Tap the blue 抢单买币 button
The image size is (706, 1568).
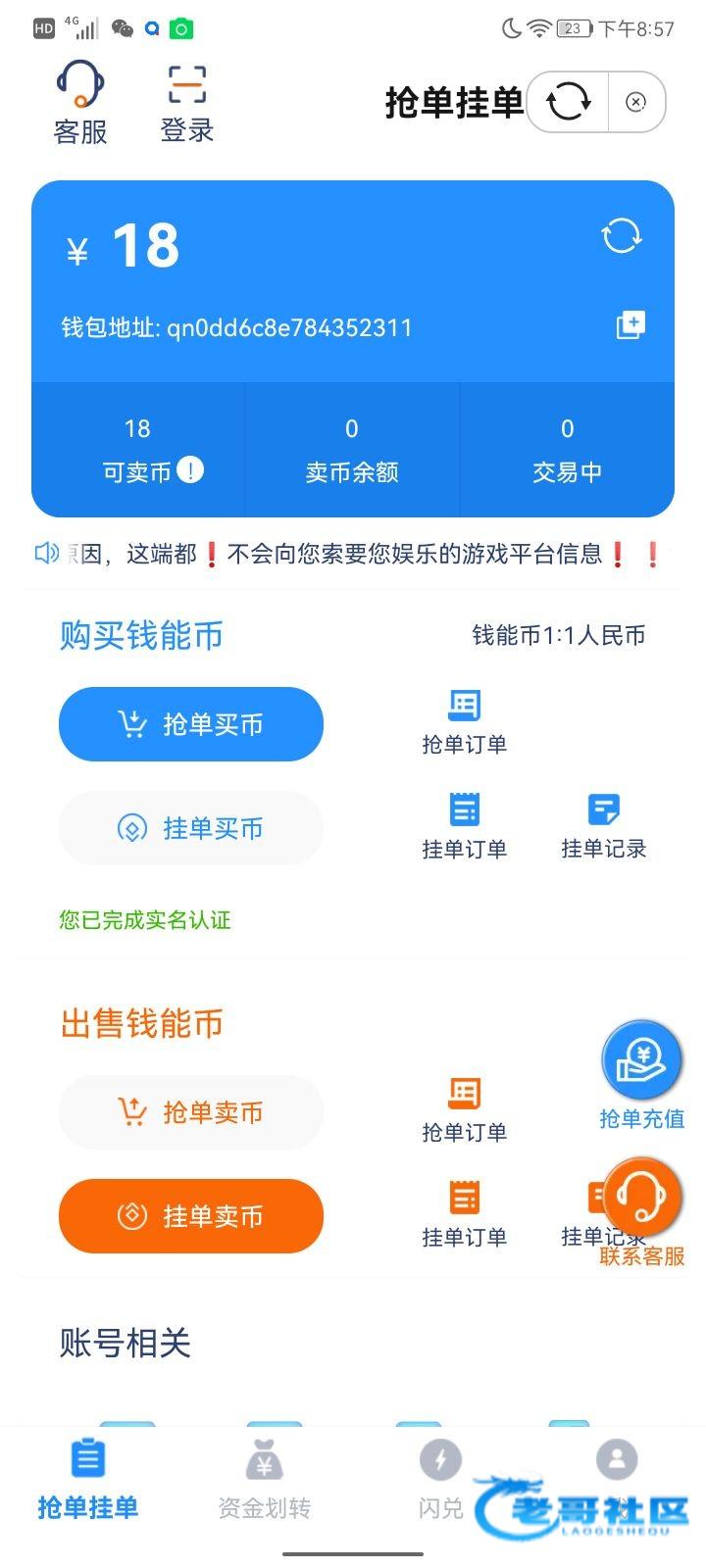click(x=191, y=724)
